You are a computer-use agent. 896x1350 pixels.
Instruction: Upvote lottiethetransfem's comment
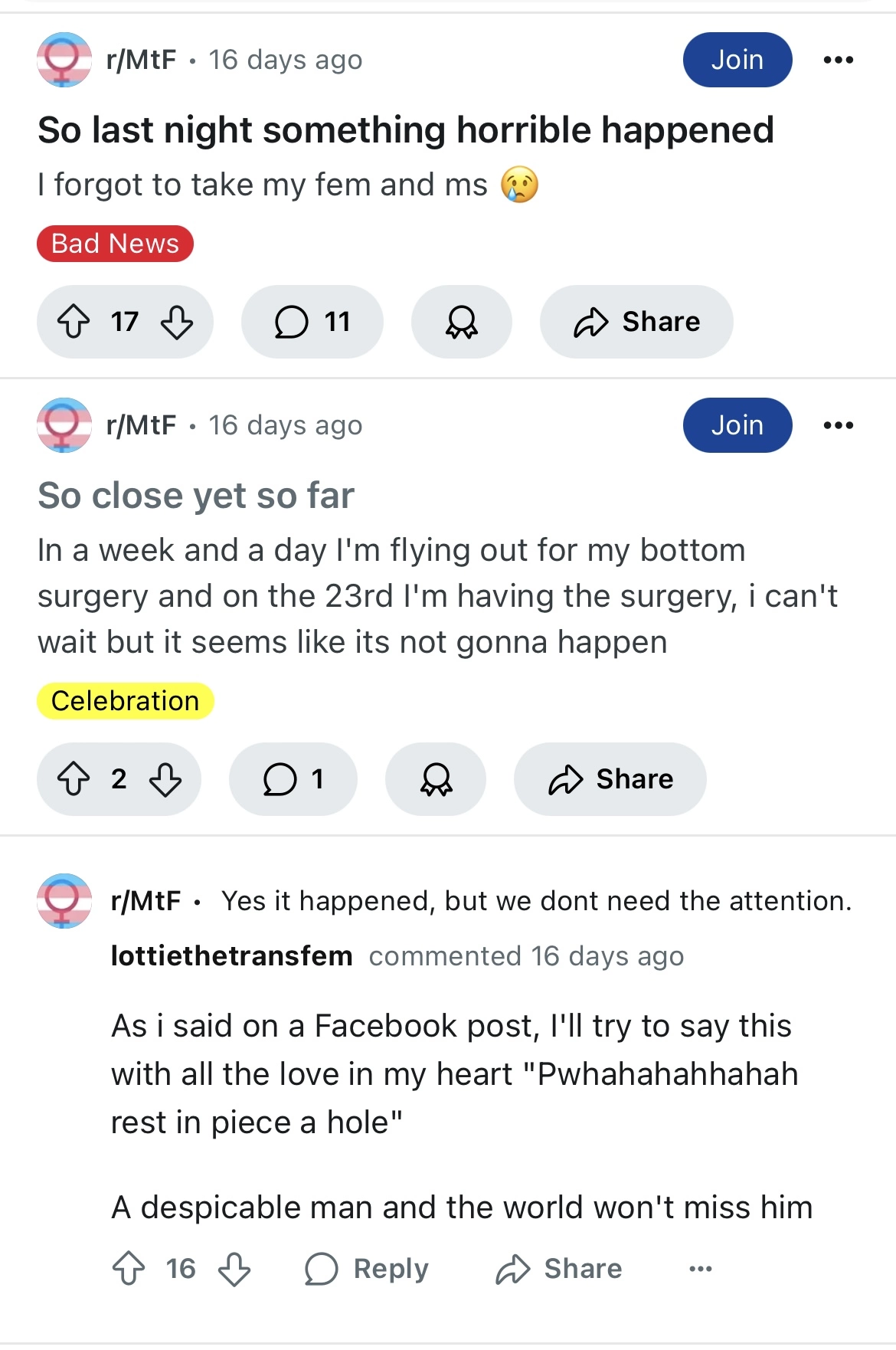[129, 1269]
